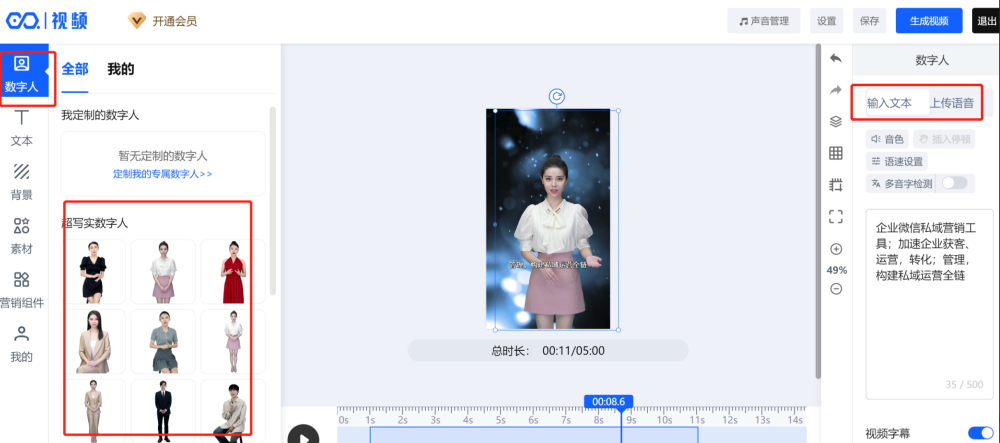The height and width of the screenshot is (443, 1000).
Task: Open 语速设置 speed settings
Action: pos(897,161)
